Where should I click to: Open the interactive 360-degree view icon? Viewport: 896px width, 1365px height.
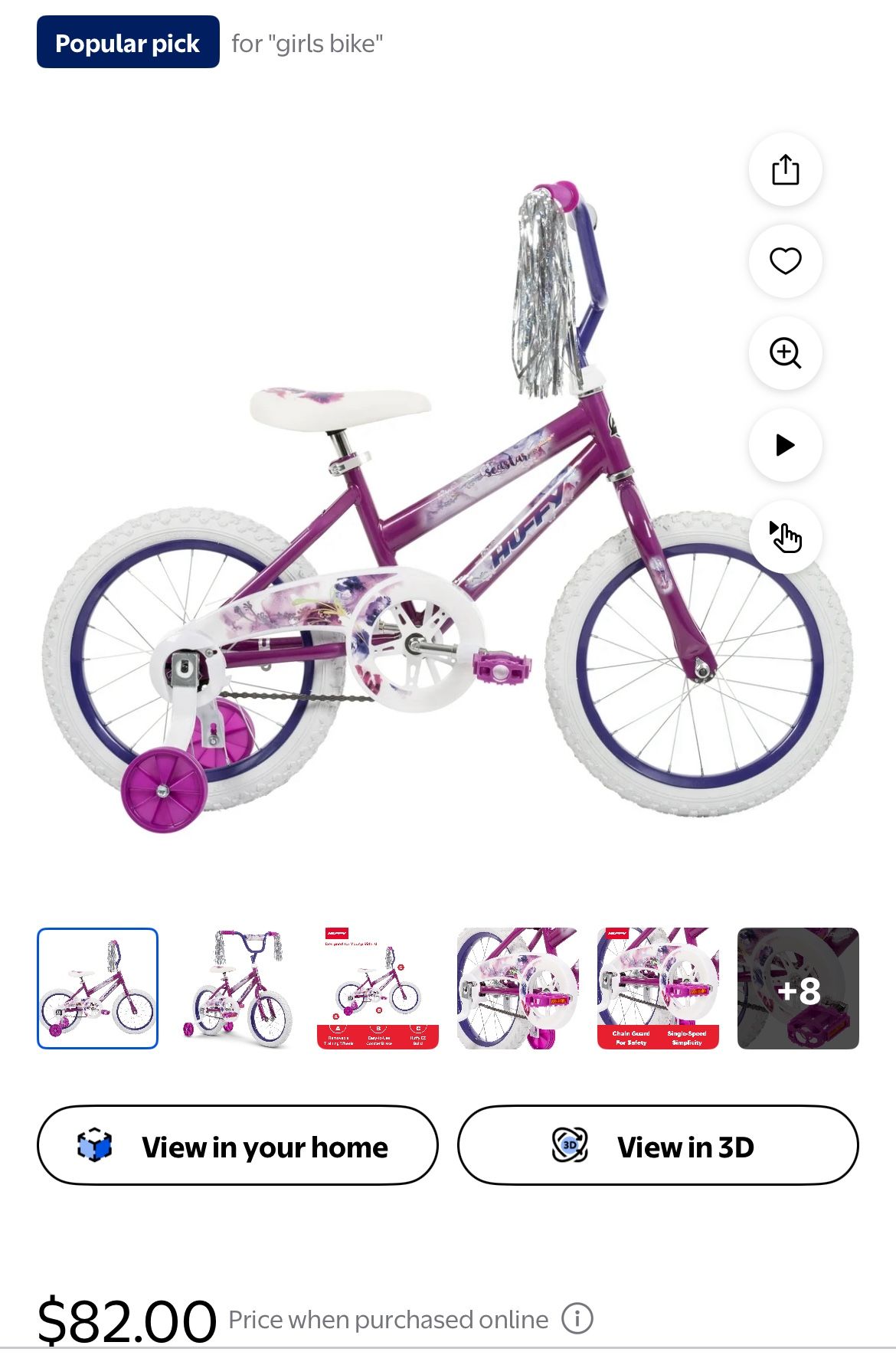point(784,536)
